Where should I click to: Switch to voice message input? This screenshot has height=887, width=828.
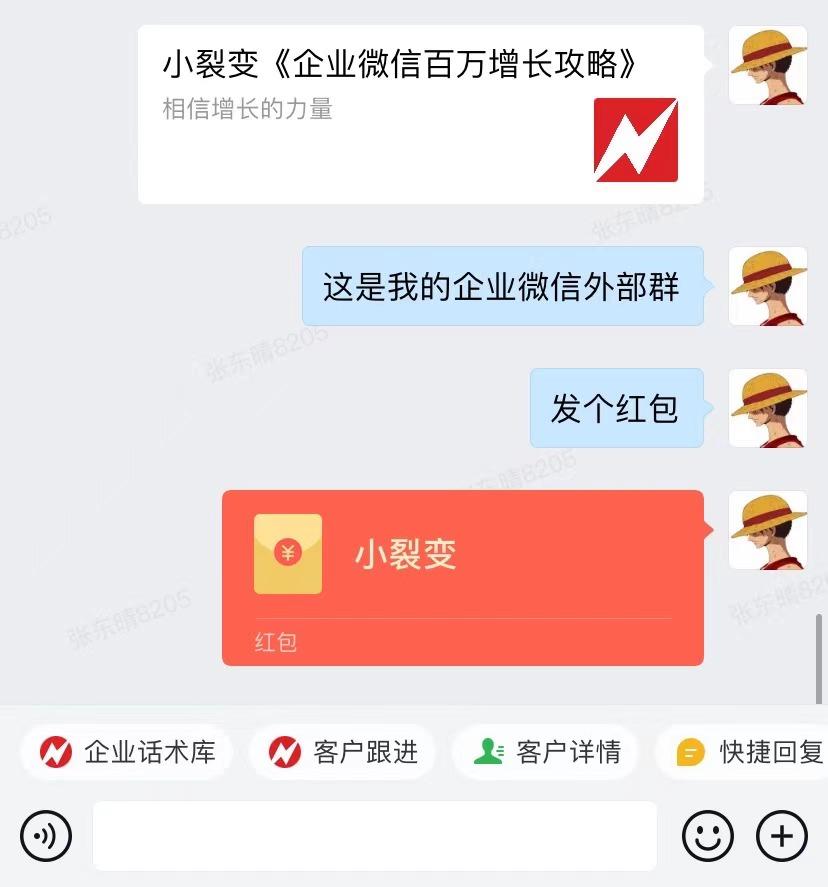point(46,835)
